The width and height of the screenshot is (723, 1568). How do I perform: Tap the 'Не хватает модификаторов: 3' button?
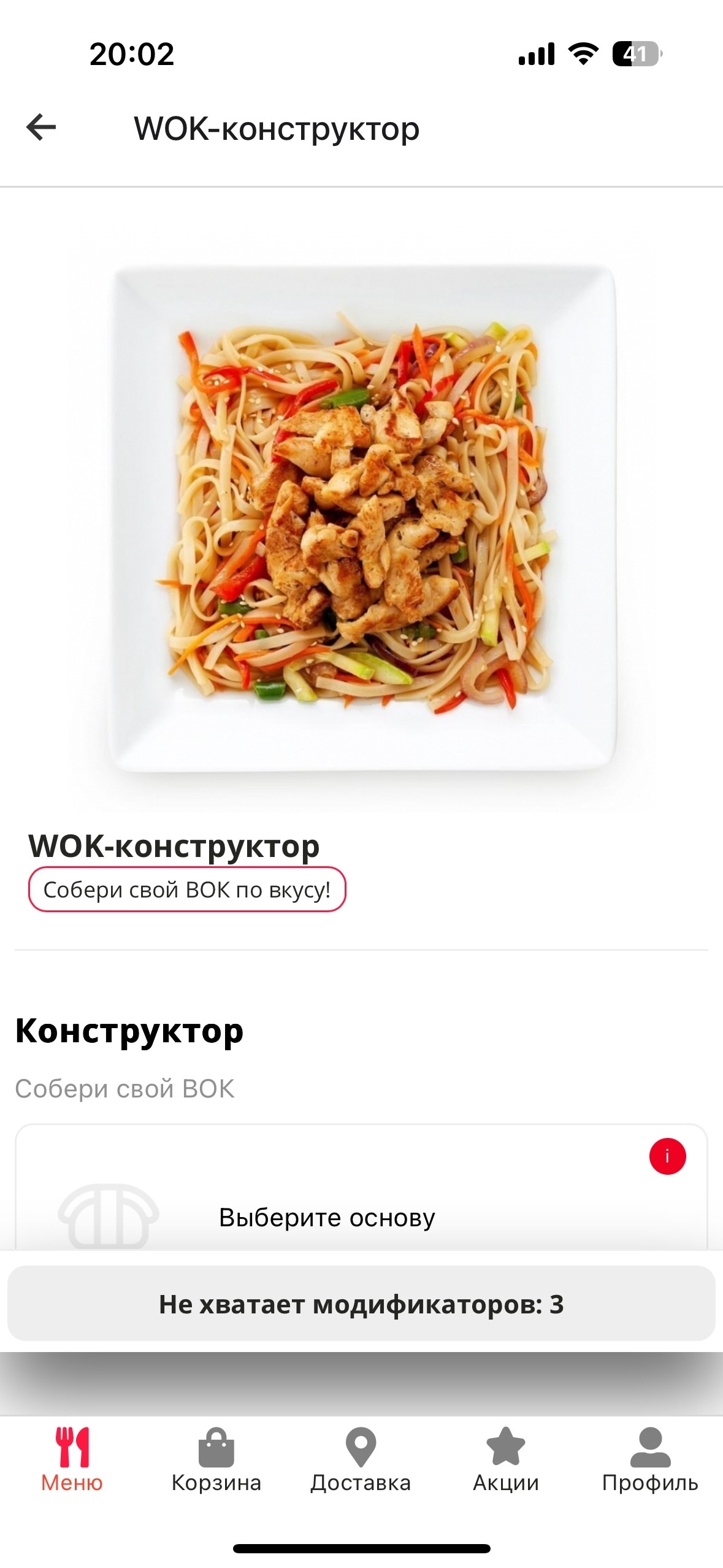click(x=361, y=1304)
